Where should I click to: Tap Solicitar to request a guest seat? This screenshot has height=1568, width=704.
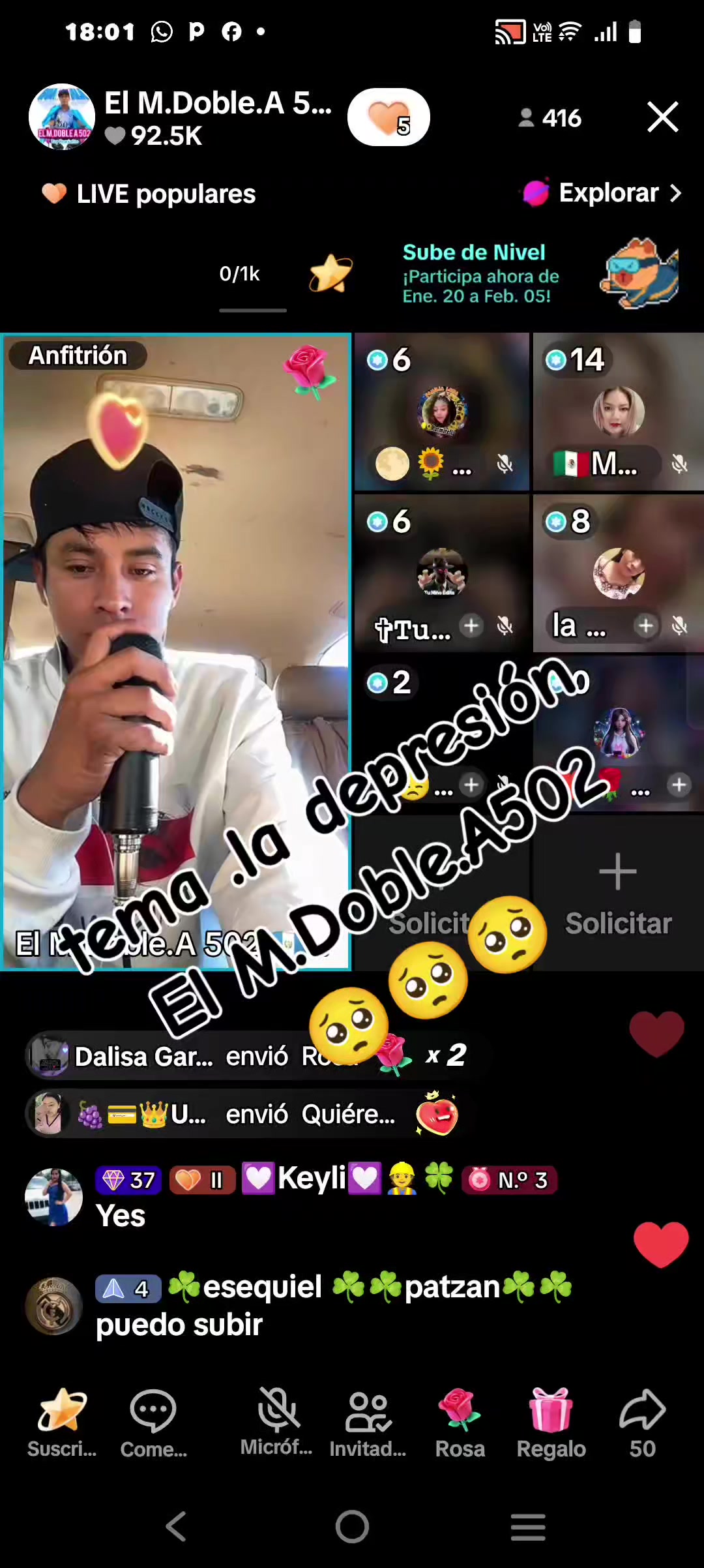[x=617, y=892]
